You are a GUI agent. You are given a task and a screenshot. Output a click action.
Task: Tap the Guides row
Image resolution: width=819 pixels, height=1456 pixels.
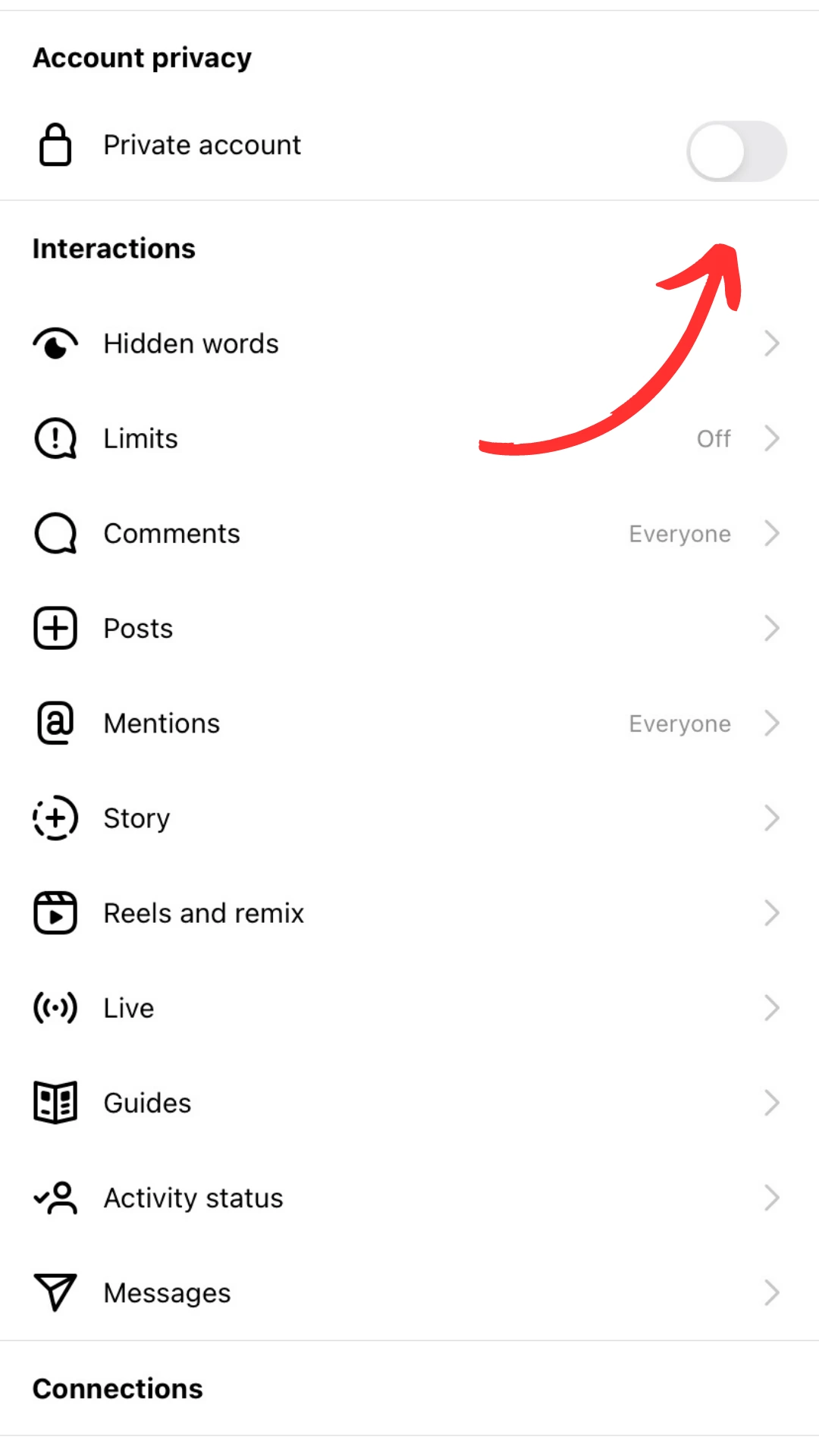409,1103
